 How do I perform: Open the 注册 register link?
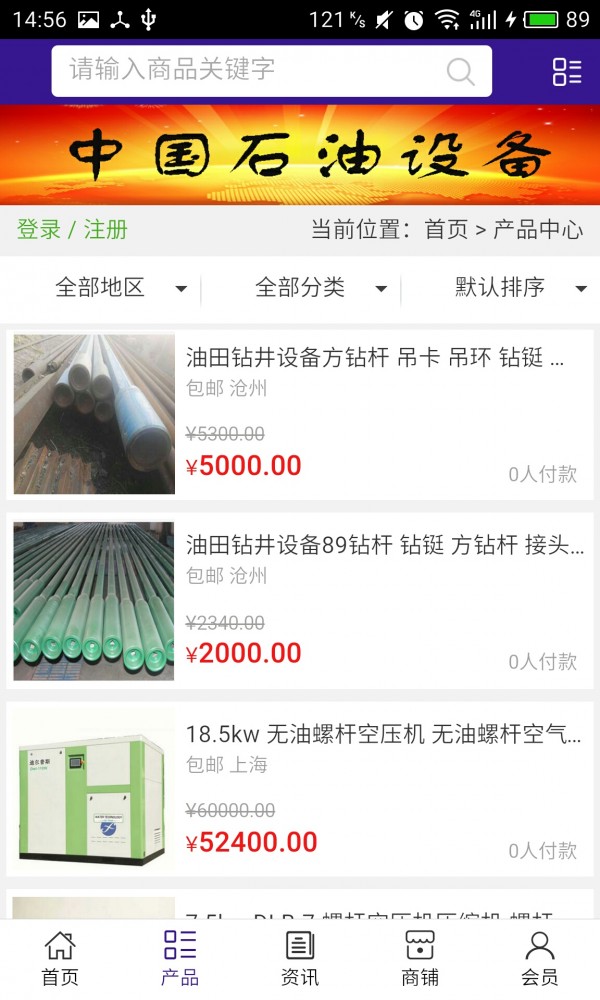coord(106,230)
